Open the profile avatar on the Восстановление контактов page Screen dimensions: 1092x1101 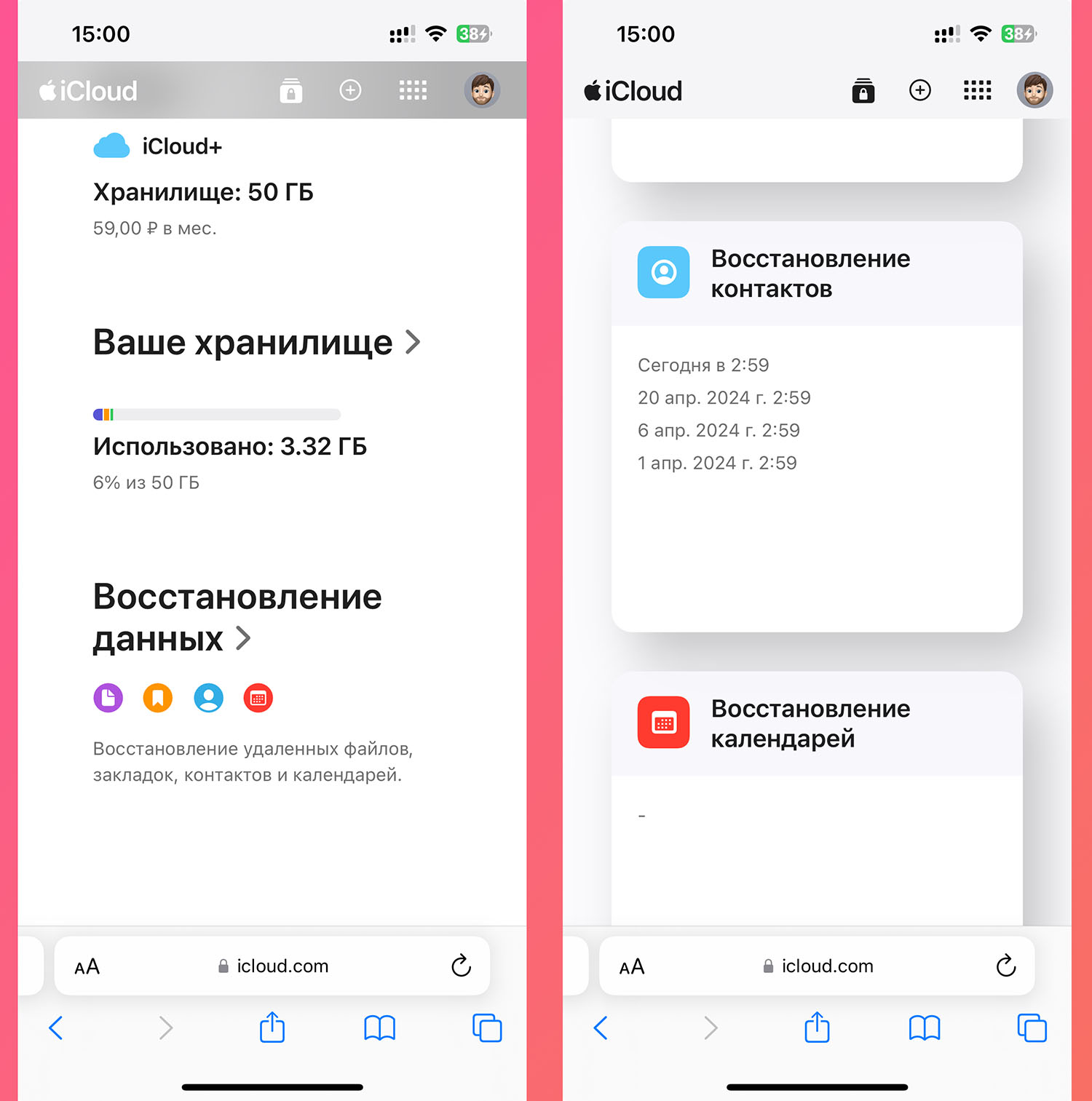[1034, 91]
